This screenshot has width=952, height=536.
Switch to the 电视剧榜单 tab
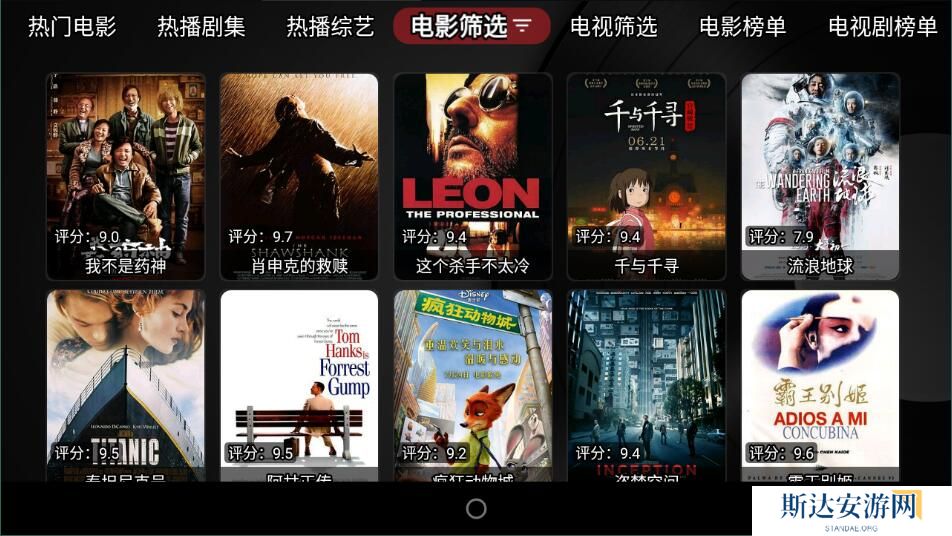pos(882,27)
